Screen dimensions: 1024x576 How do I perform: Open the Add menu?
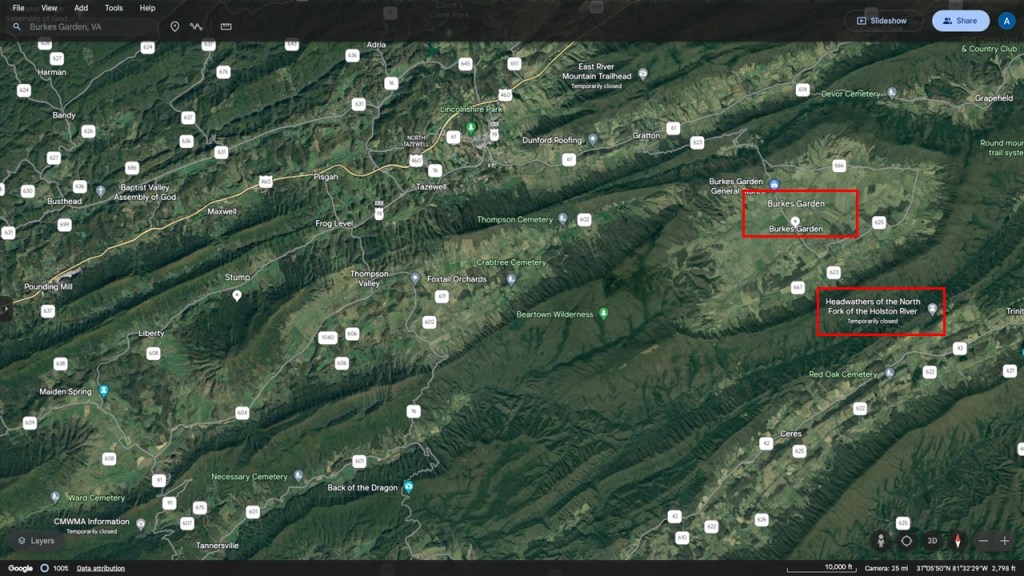(80, 8)
